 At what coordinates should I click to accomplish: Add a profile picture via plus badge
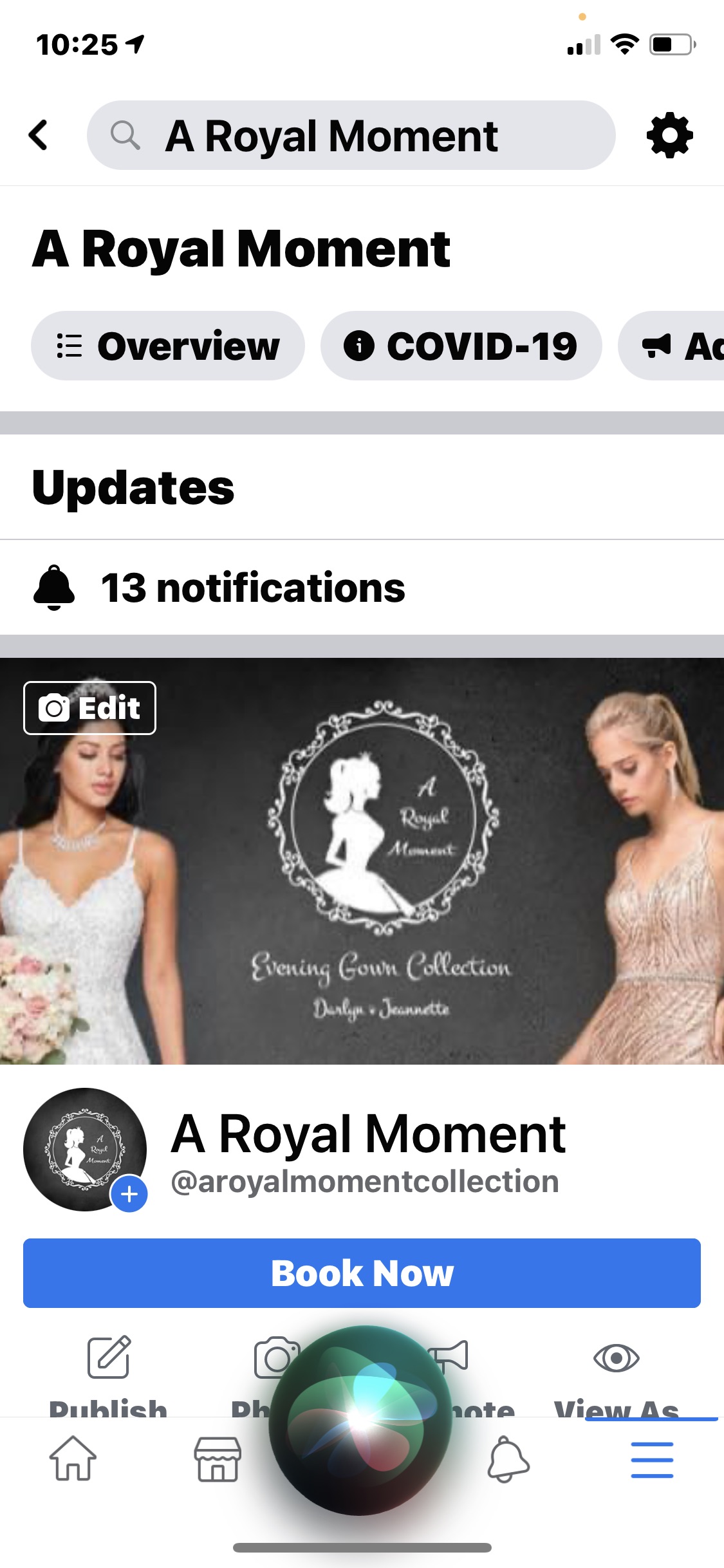point(129,1194)
